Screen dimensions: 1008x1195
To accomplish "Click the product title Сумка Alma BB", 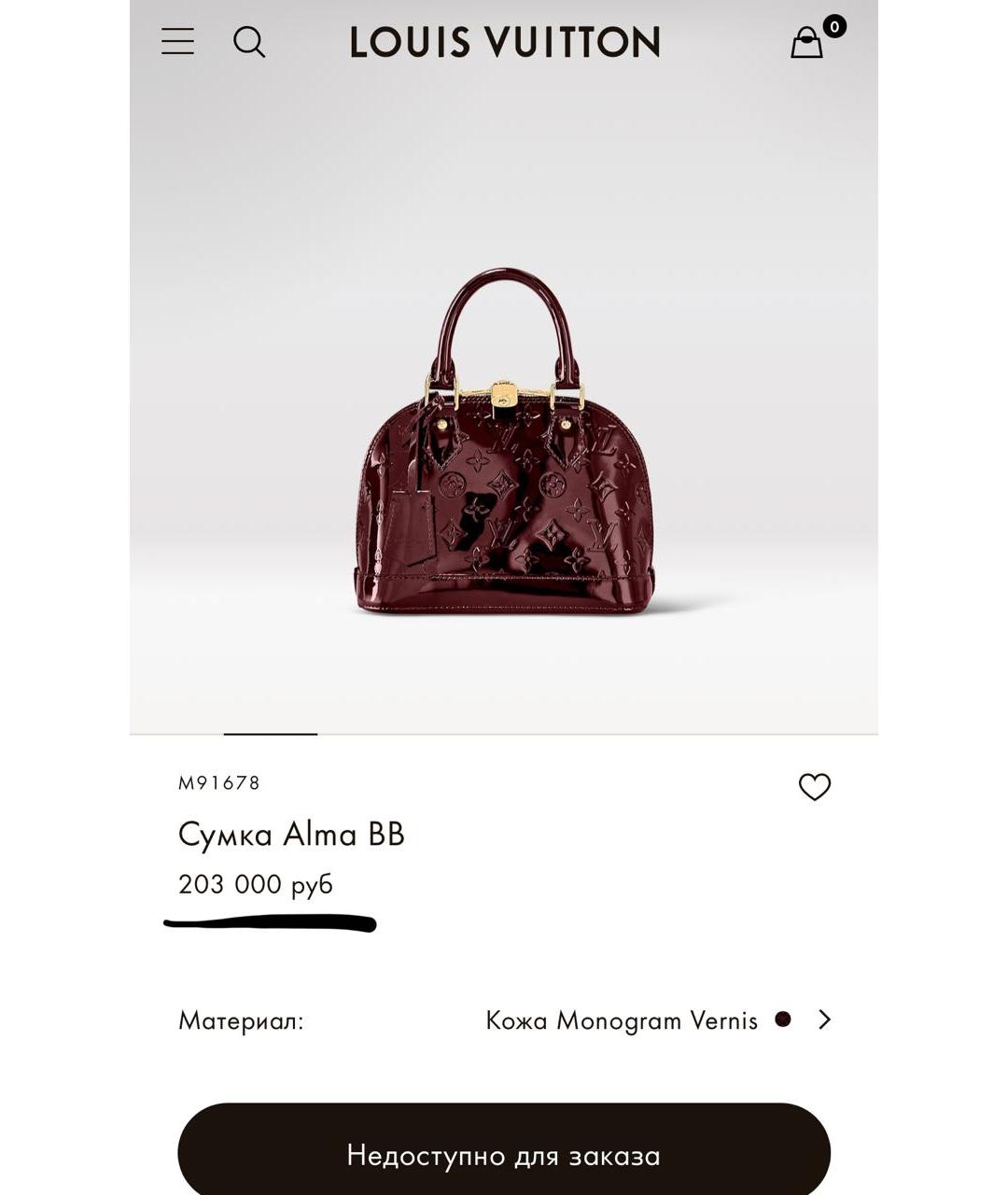I will click(x=289, y=836).
